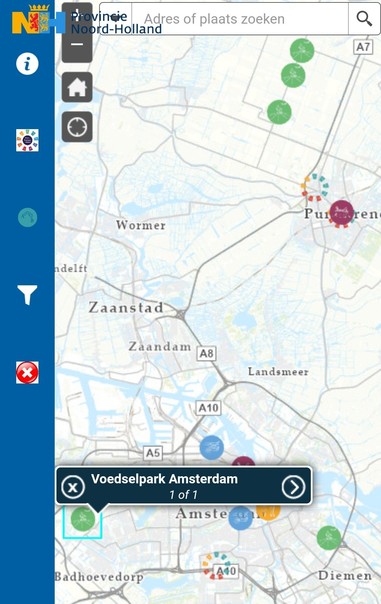Tap the teal round icon in the sidebar
The width and height of the screenshot is (381, 604).
click(27, 217)
